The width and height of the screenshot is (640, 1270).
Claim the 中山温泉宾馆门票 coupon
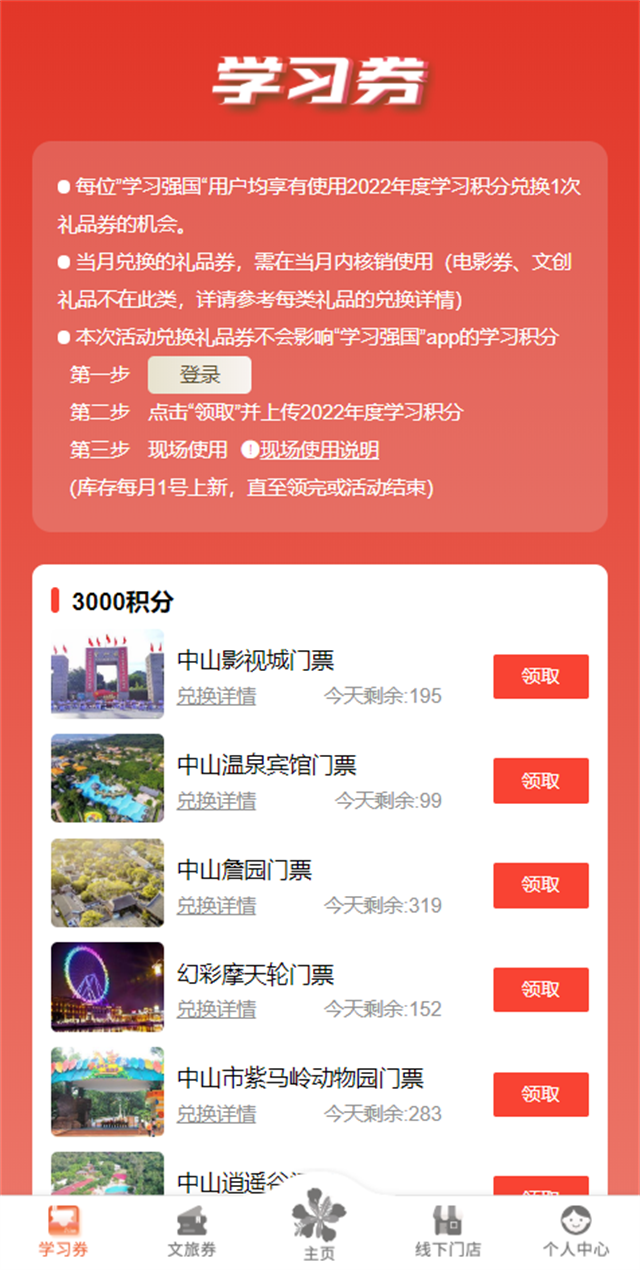click(x=540, y=781)
